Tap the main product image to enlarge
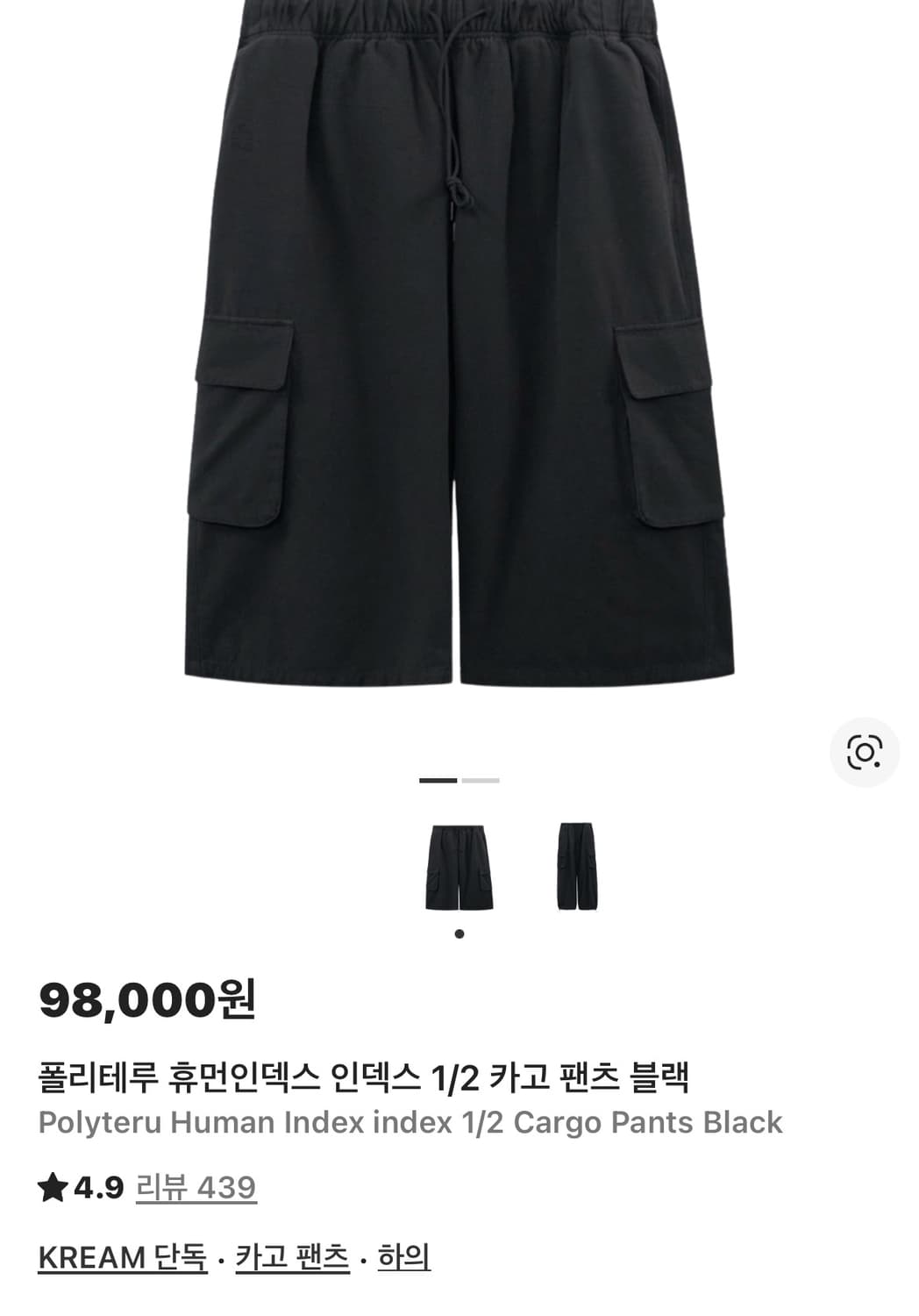The height and width of the screenshot is (1316, 919). click(x=459, y=351)
